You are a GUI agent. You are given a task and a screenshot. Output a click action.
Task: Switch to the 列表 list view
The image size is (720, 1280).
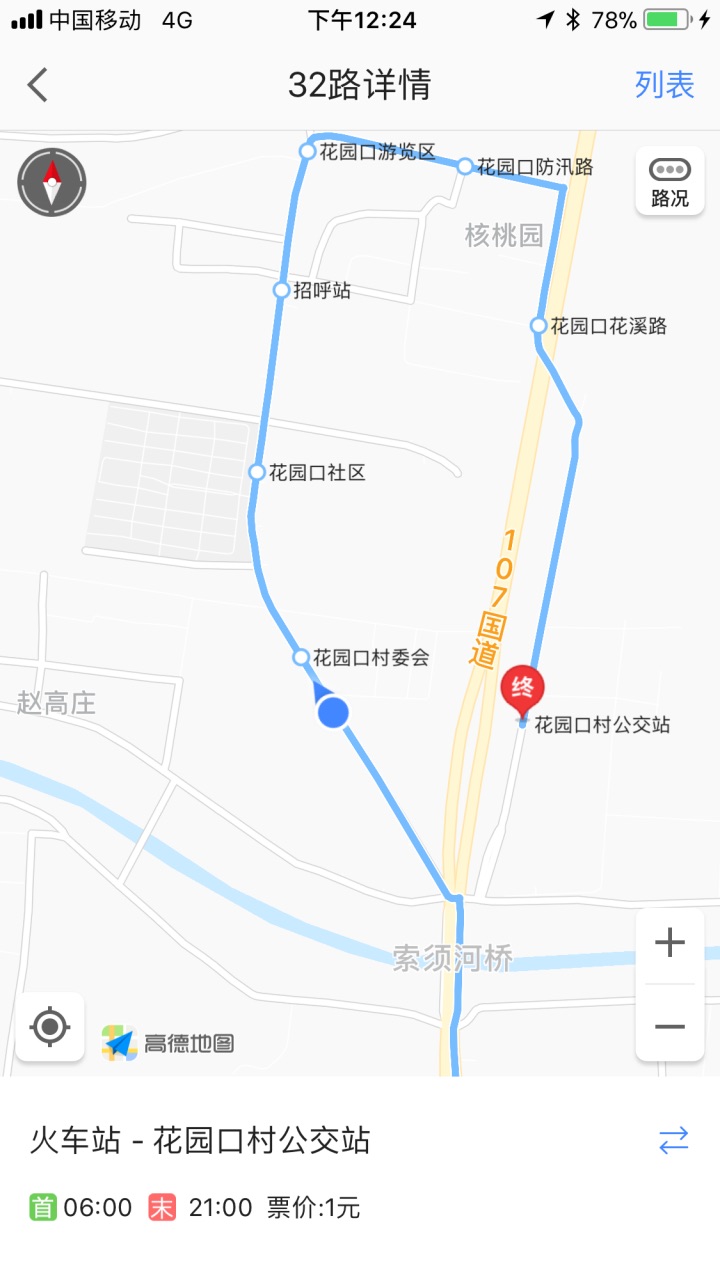coord(664,85)
